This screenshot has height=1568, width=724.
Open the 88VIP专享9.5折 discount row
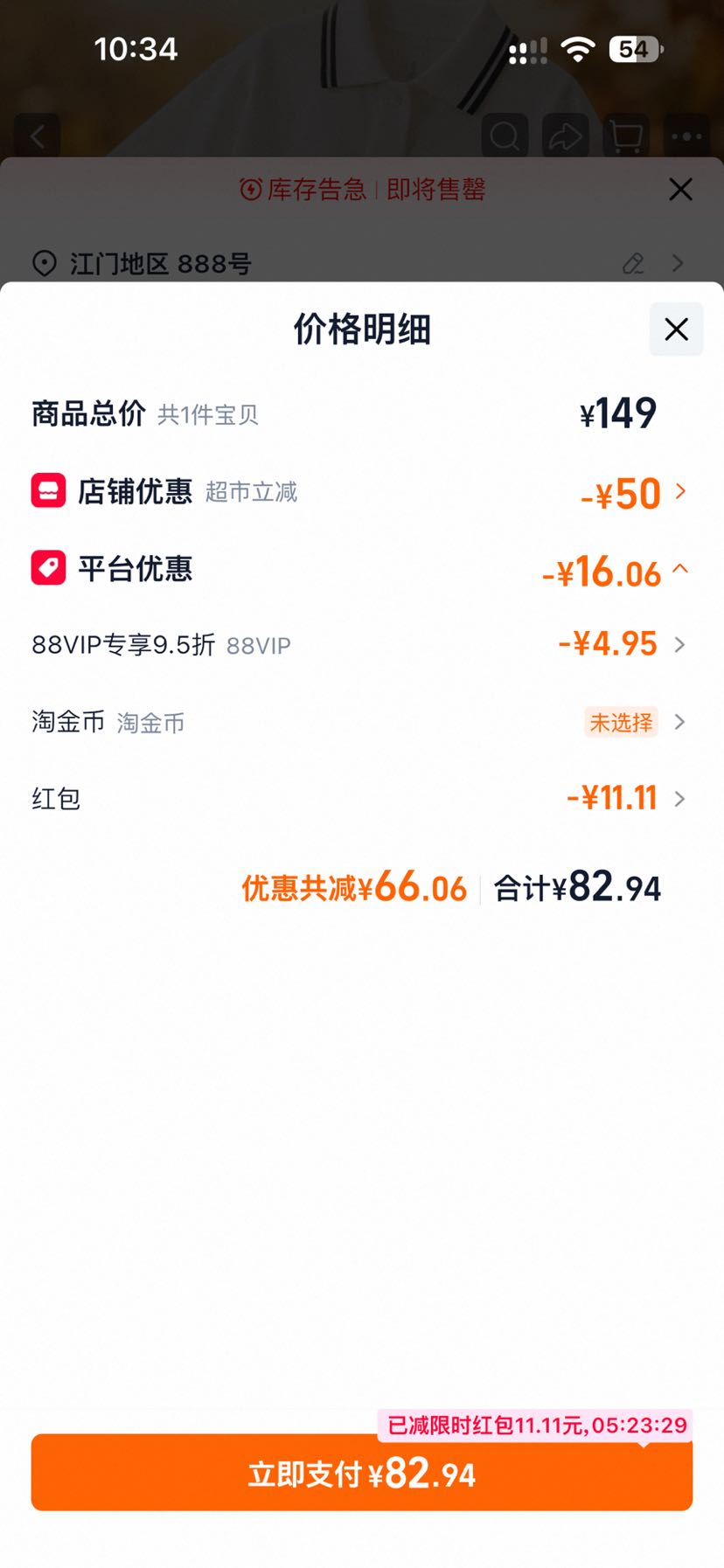coord(361,645)
